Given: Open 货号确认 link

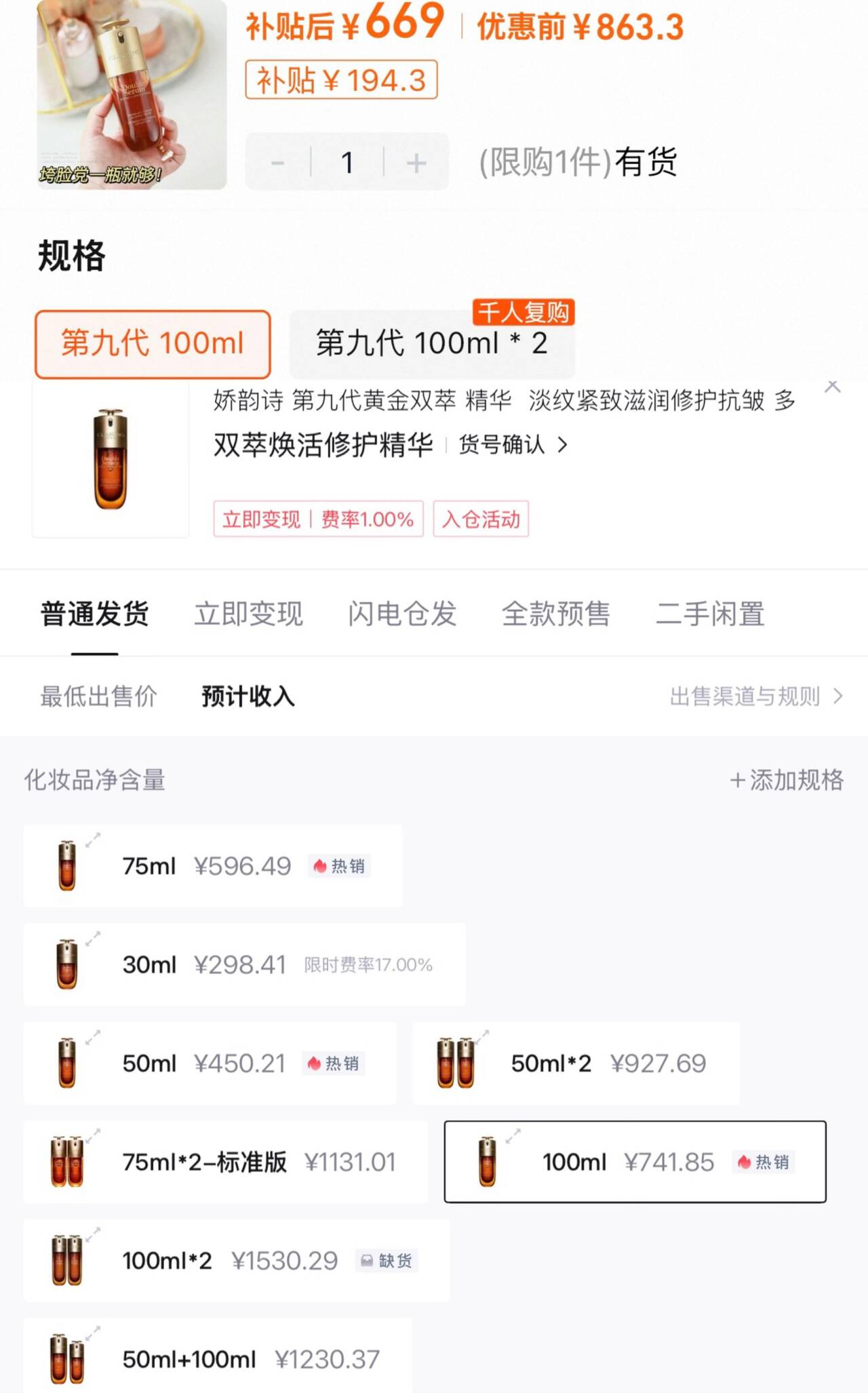Looking at the screenshot, I should tap(513, 445).
